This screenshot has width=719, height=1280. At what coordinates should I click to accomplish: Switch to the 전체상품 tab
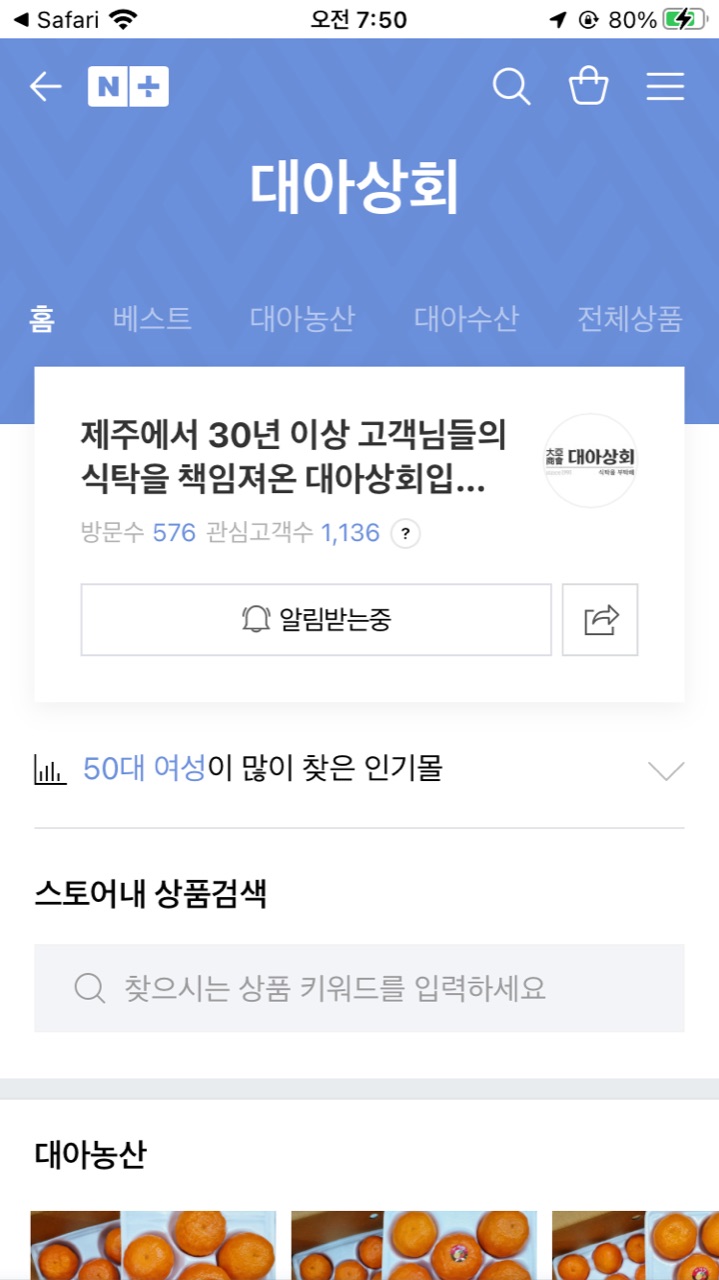pos(629,319)
